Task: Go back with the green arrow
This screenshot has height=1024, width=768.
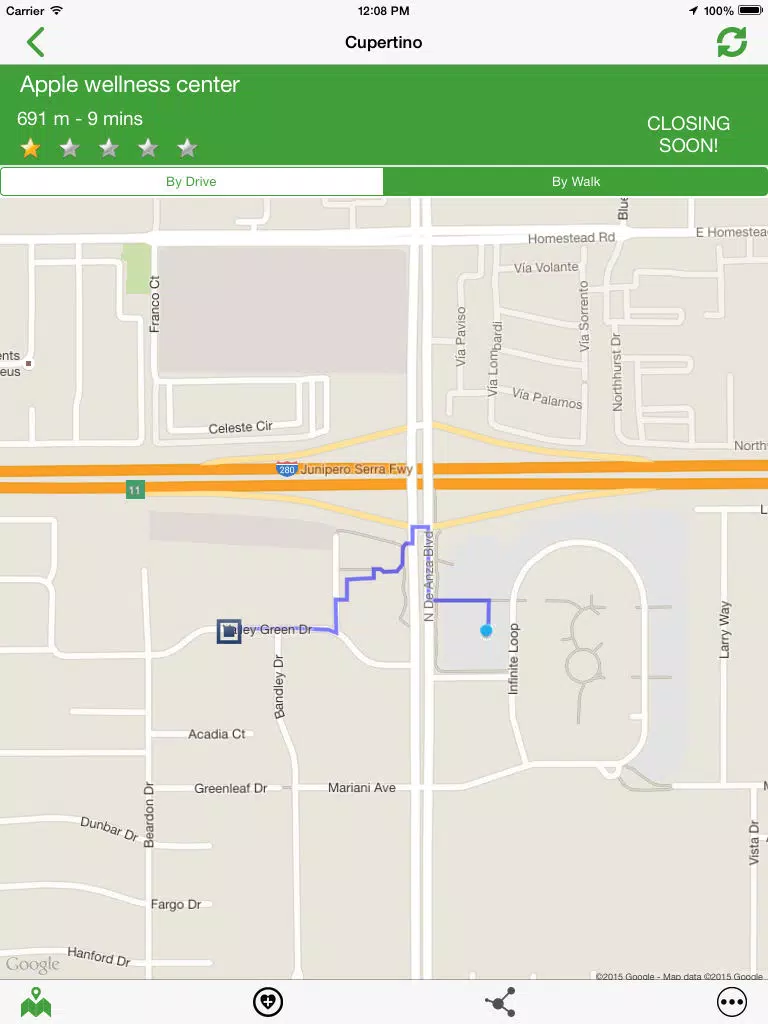Action: click(x=36, y=42)
